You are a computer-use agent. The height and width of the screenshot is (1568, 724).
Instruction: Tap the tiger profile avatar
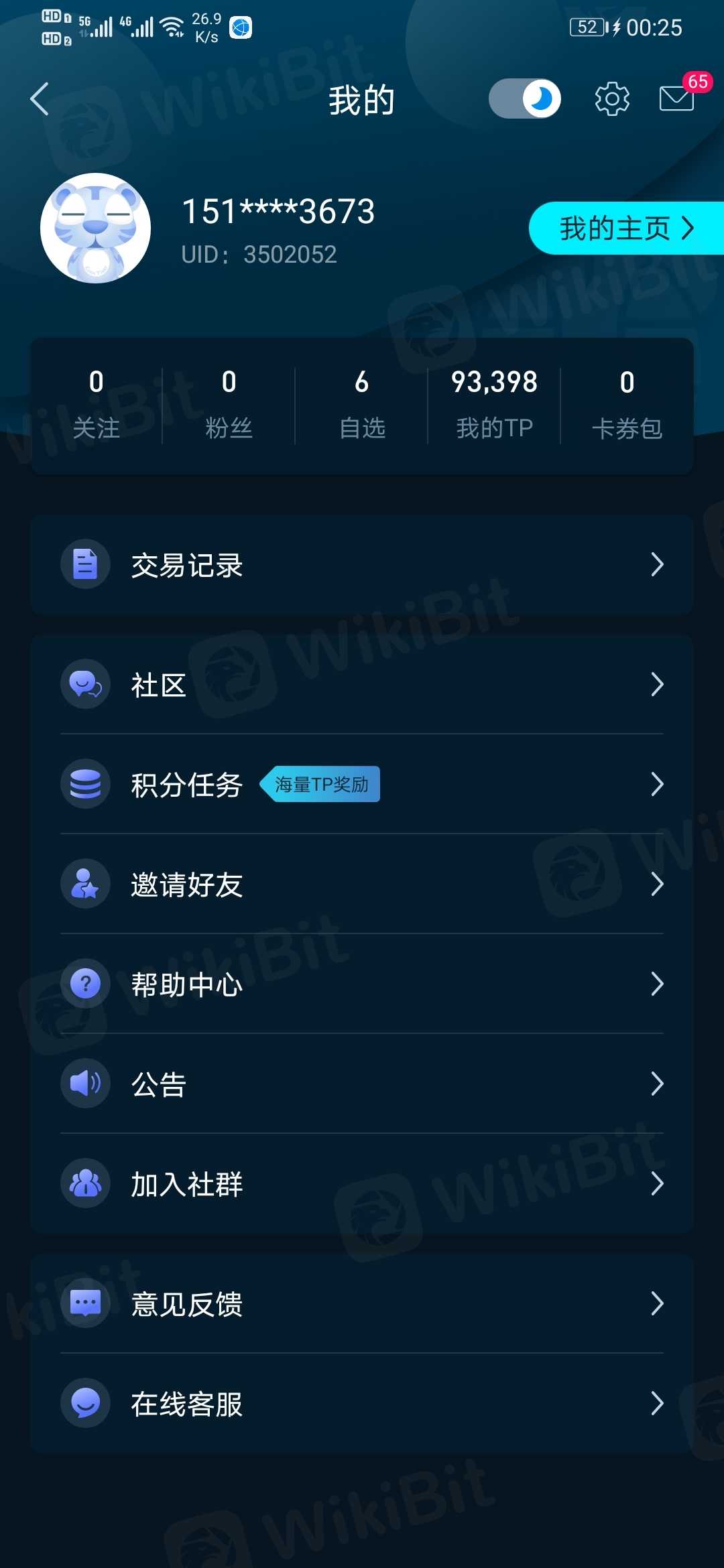click(95, 228)
